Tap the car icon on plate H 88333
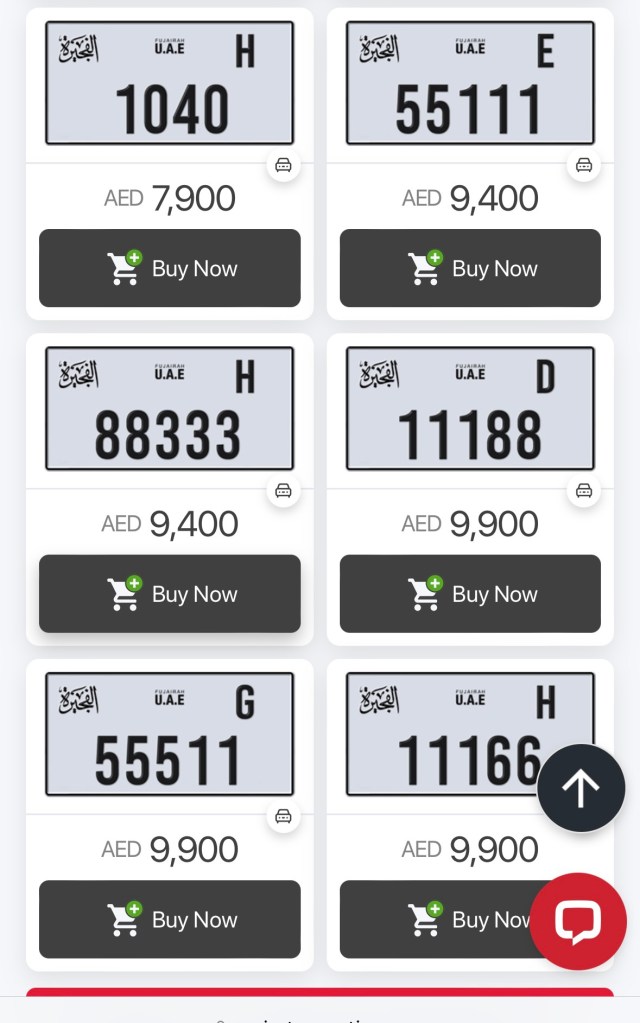The height and width of the screenshot is (1023, 640). pyautogui.click(x=284, y=490)
